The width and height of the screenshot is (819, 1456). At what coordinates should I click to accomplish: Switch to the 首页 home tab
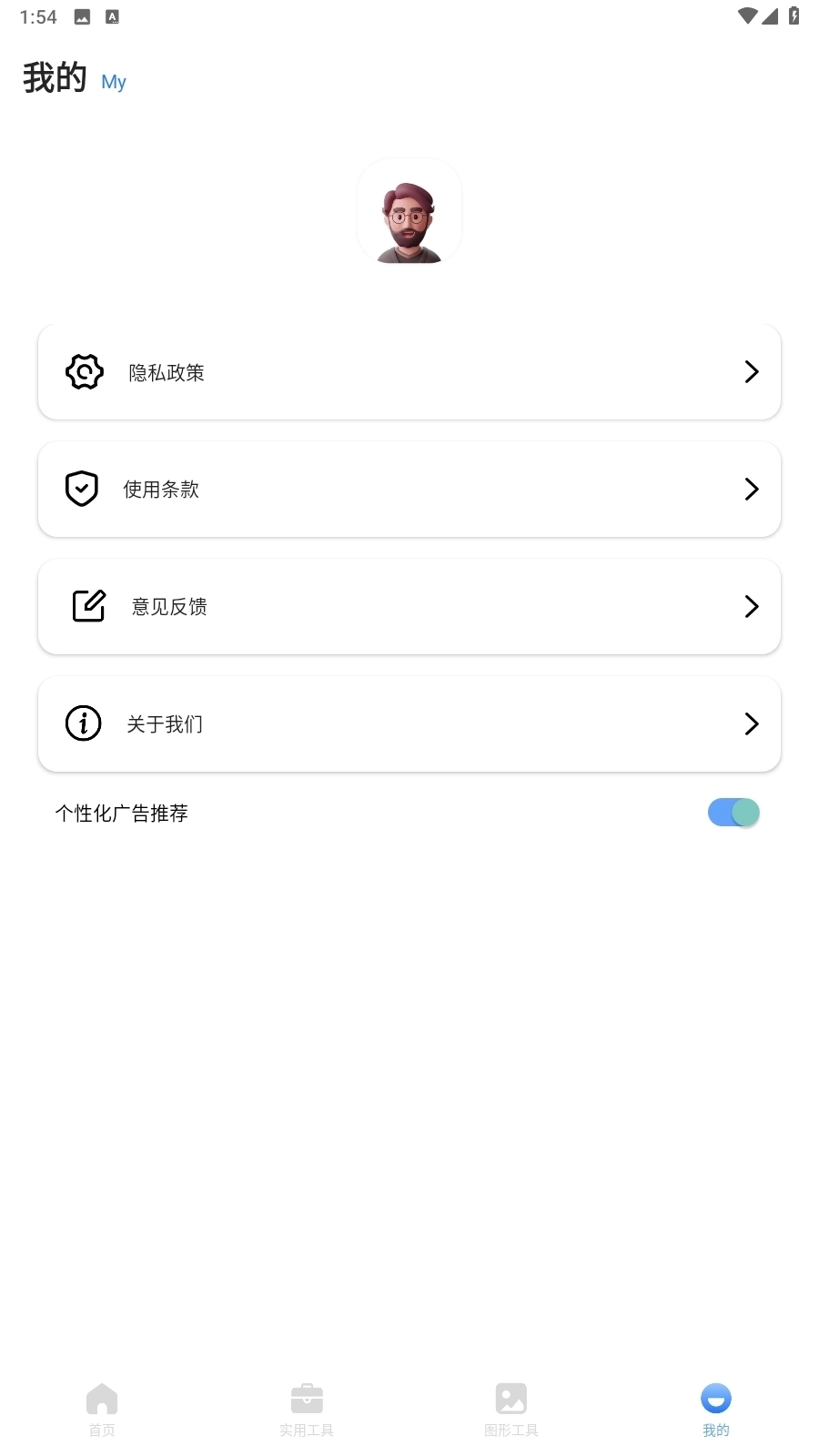pyautogui.click(x=102, y=1409)
